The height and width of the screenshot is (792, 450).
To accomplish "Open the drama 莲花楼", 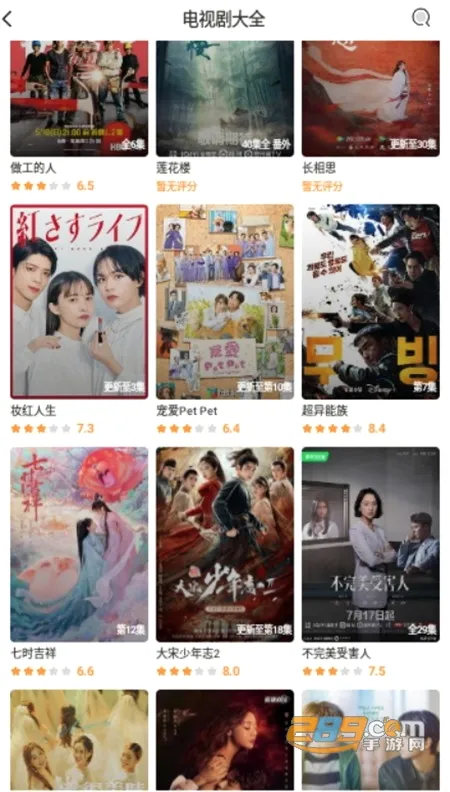I will (225, 98).
